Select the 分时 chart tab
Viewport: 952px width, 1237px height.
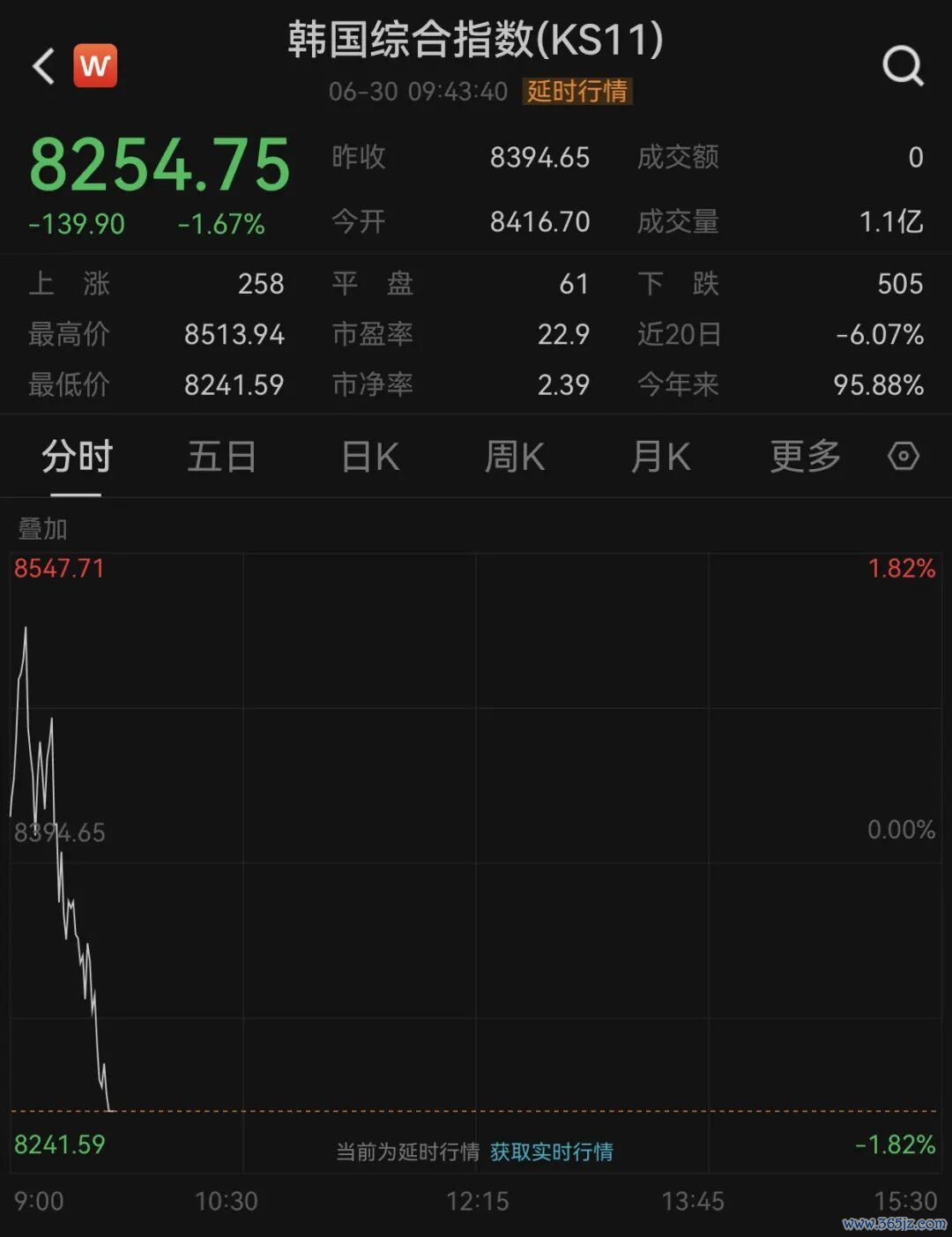77,457
